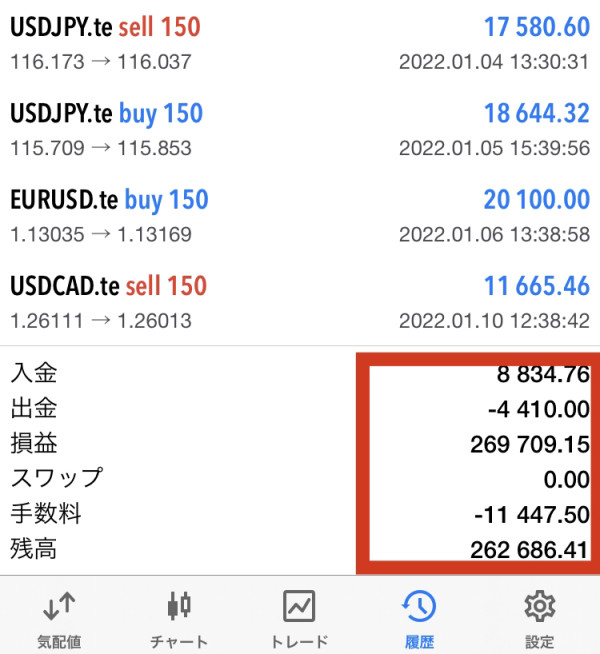This screenshot has width=600, height=654.
Task: Open the EURUSD.te buy 150 trade row
Action: [300, 215]
